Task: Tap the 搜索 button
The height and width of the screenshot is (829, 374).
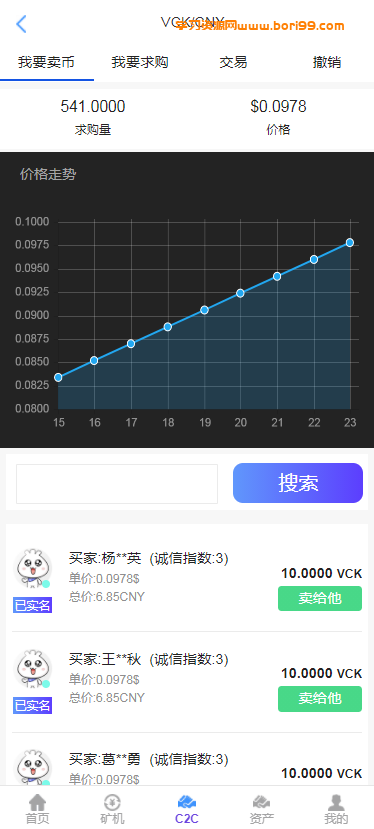Action: click(x=298, y=483)
